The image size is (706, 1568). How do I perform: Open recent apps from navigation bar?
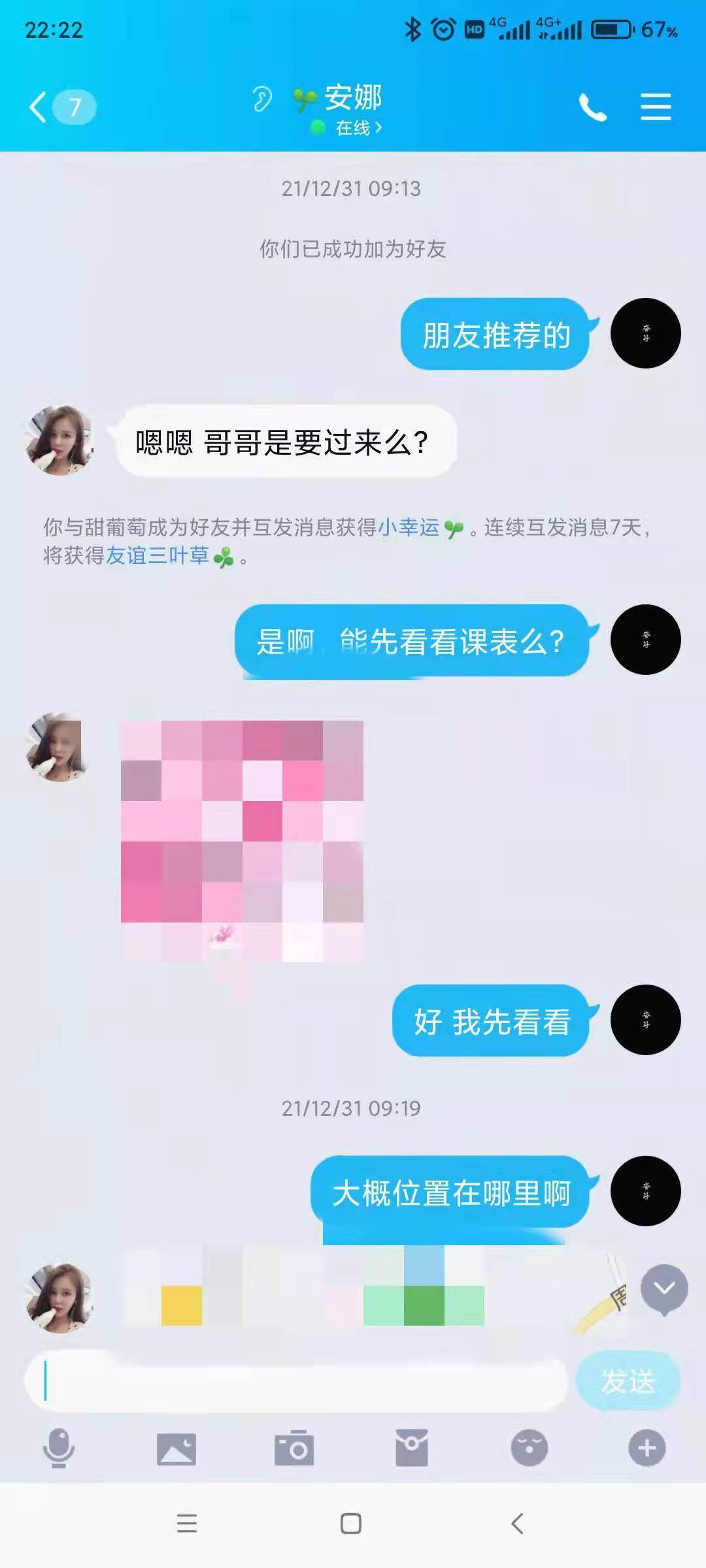pyautogui.click(x=187, y=1524)
